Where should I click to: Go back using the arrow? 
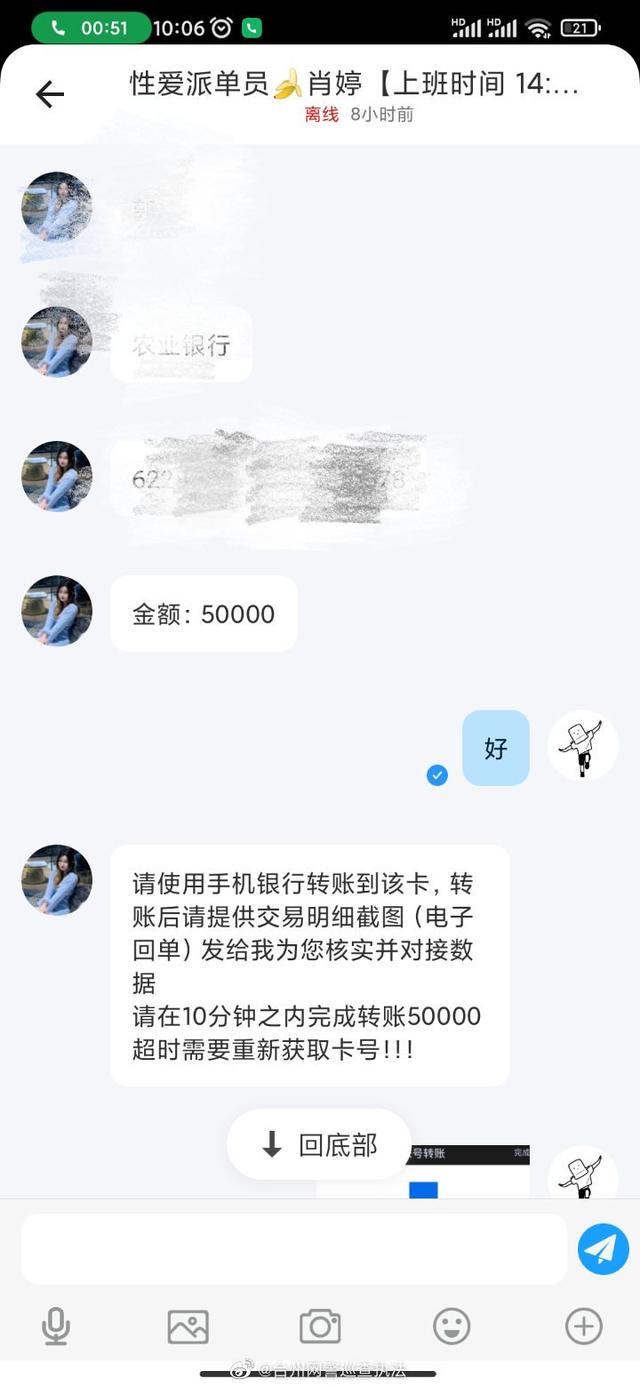[x=50, y=94]
